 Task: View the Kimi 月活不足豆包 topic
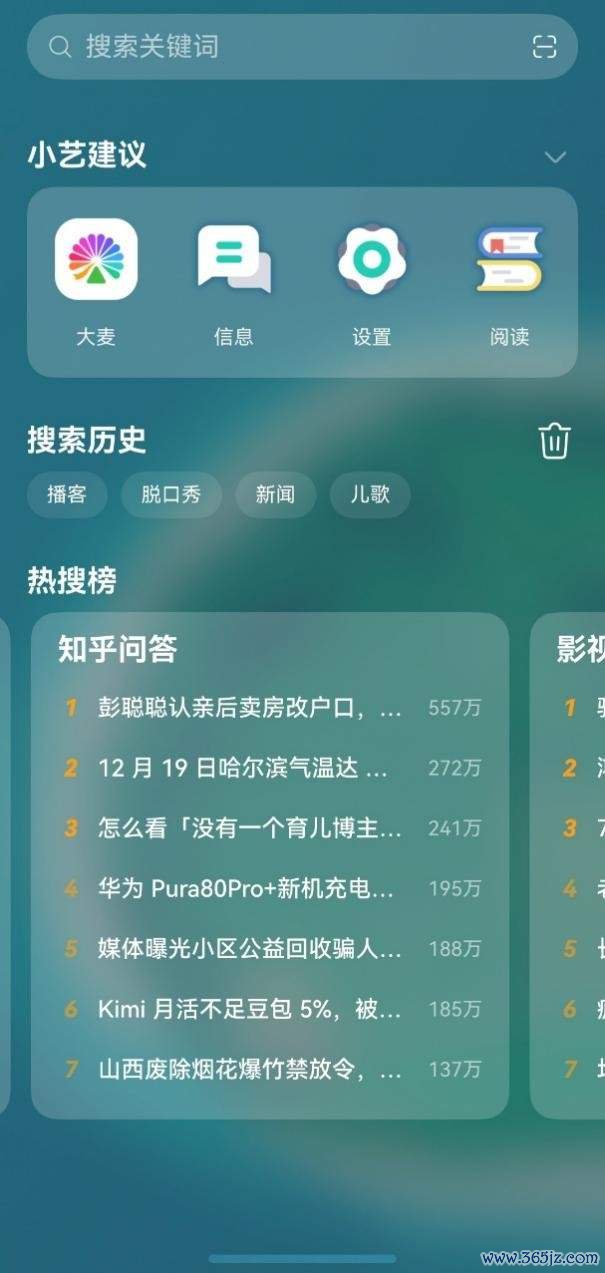click(250, 1009)
